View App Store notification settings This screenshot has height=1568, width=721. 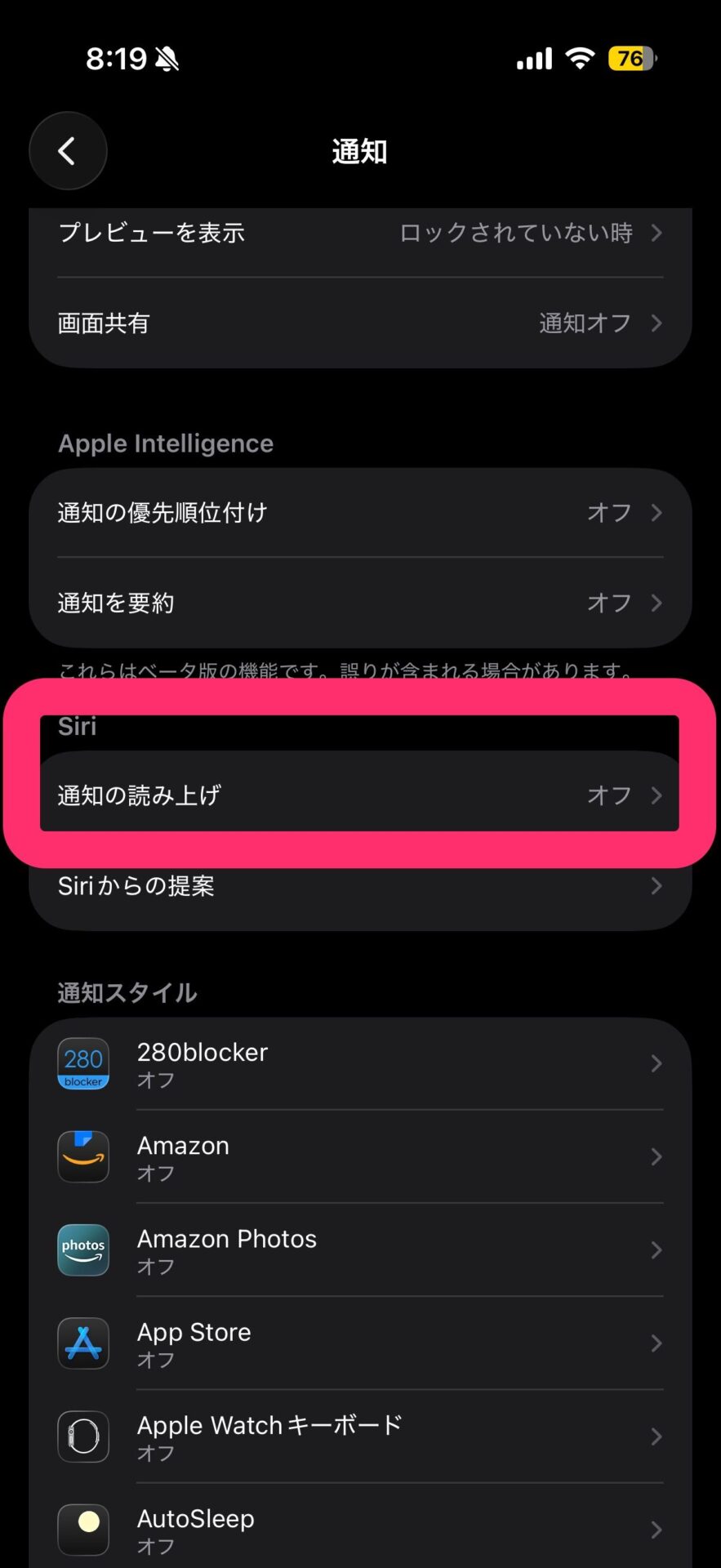pyautogui.click(x=359, y=1343)
